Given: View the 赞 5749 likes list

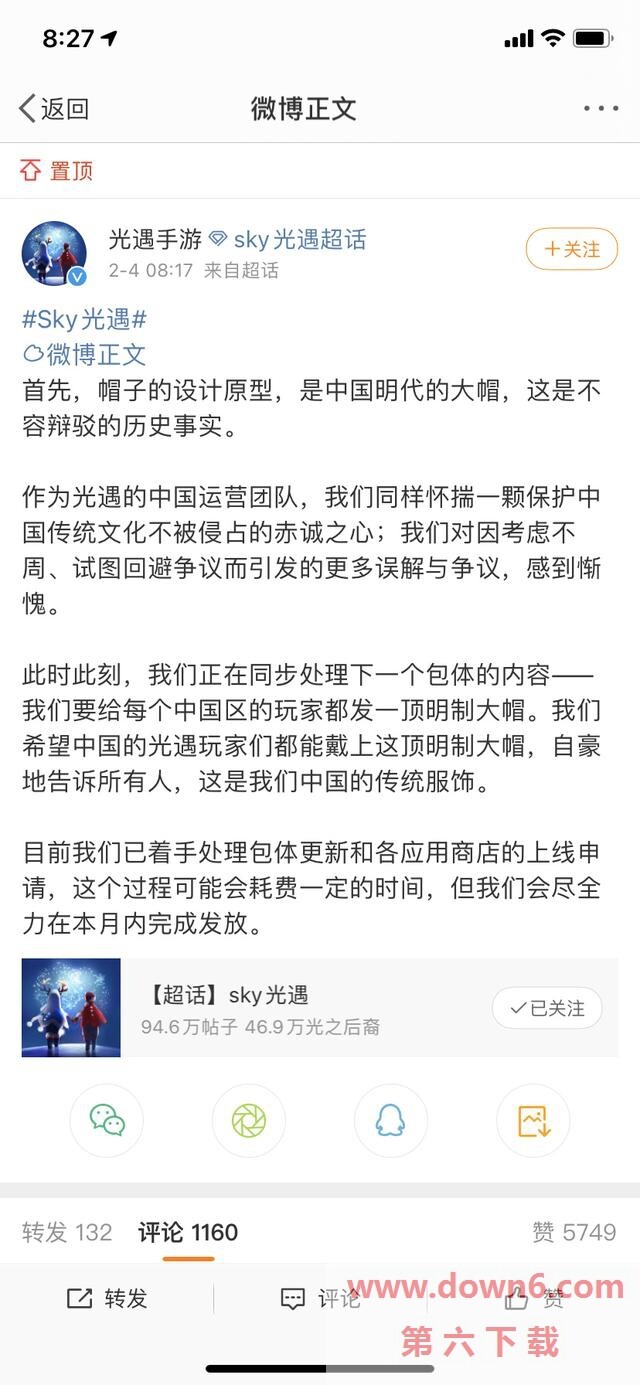Looking at the screenshot, I should point(574,1232).
